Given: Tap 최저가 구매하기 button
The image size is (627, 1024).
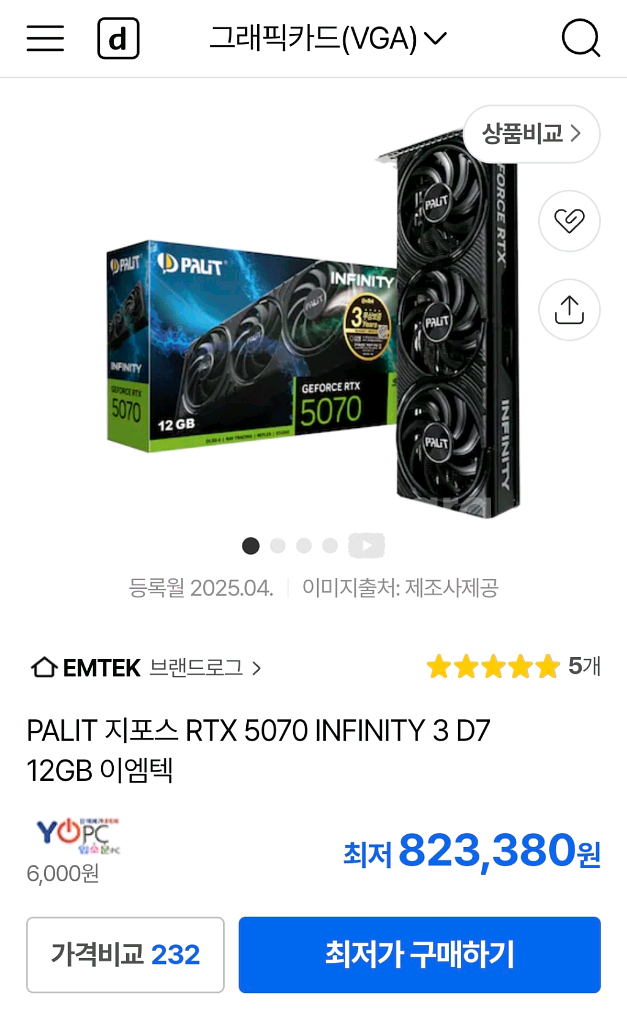Looking at the screenshot, I should tap(419, 954).
